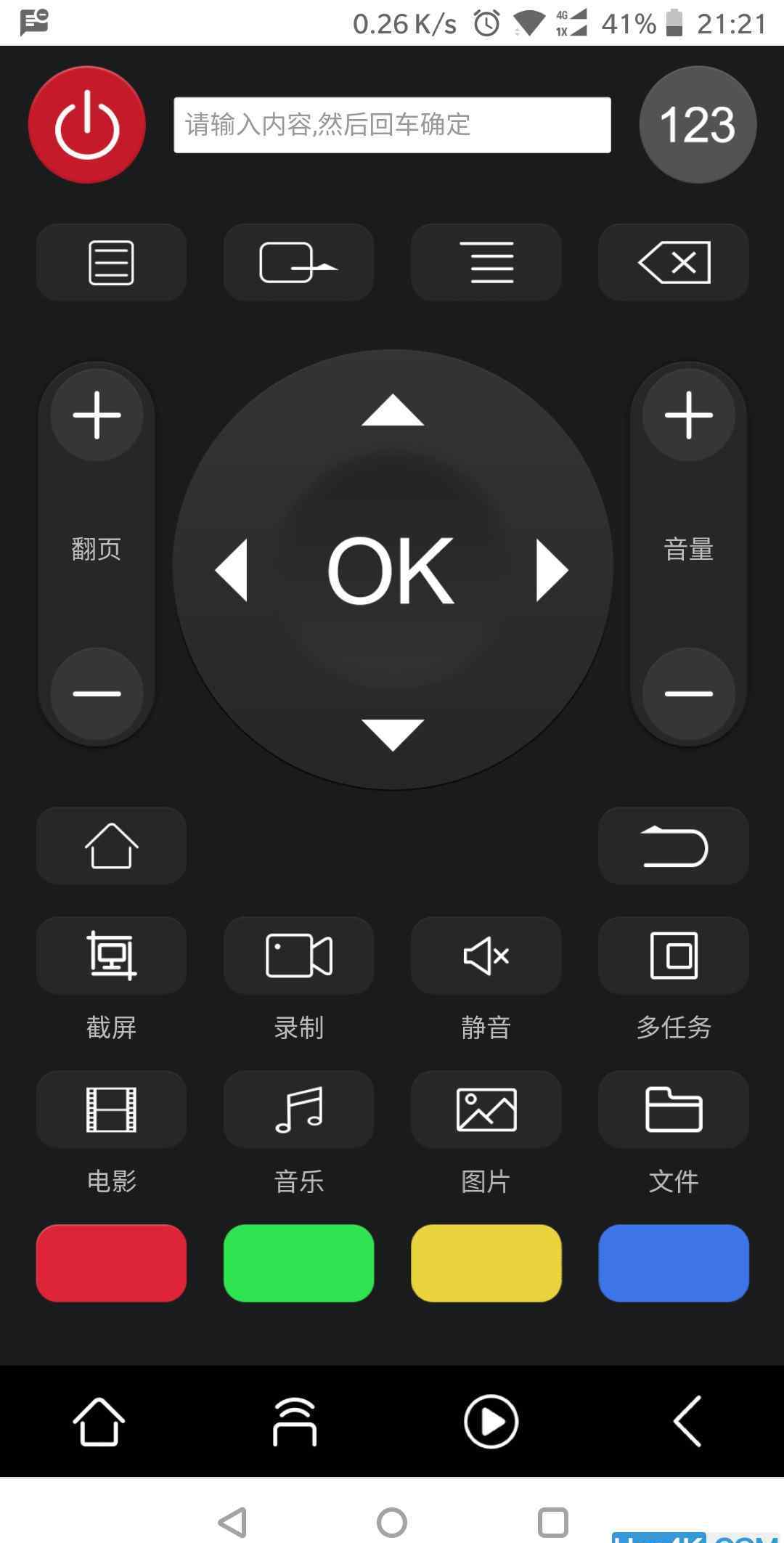Tap the right arrow on the D-pad
The height and width of the screenshot is (1543, 784).
552,571
